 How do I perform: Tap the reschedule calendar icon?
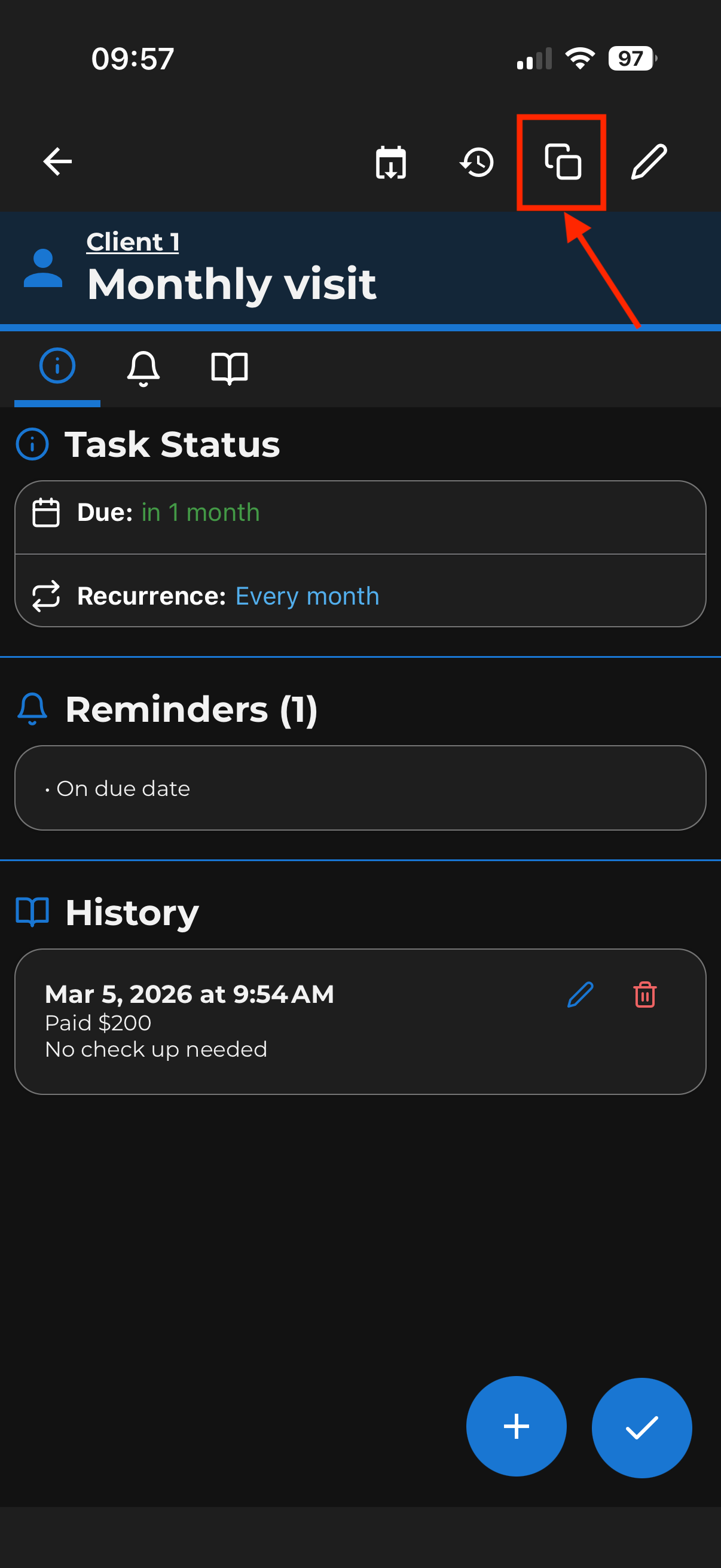pos(391,161)
